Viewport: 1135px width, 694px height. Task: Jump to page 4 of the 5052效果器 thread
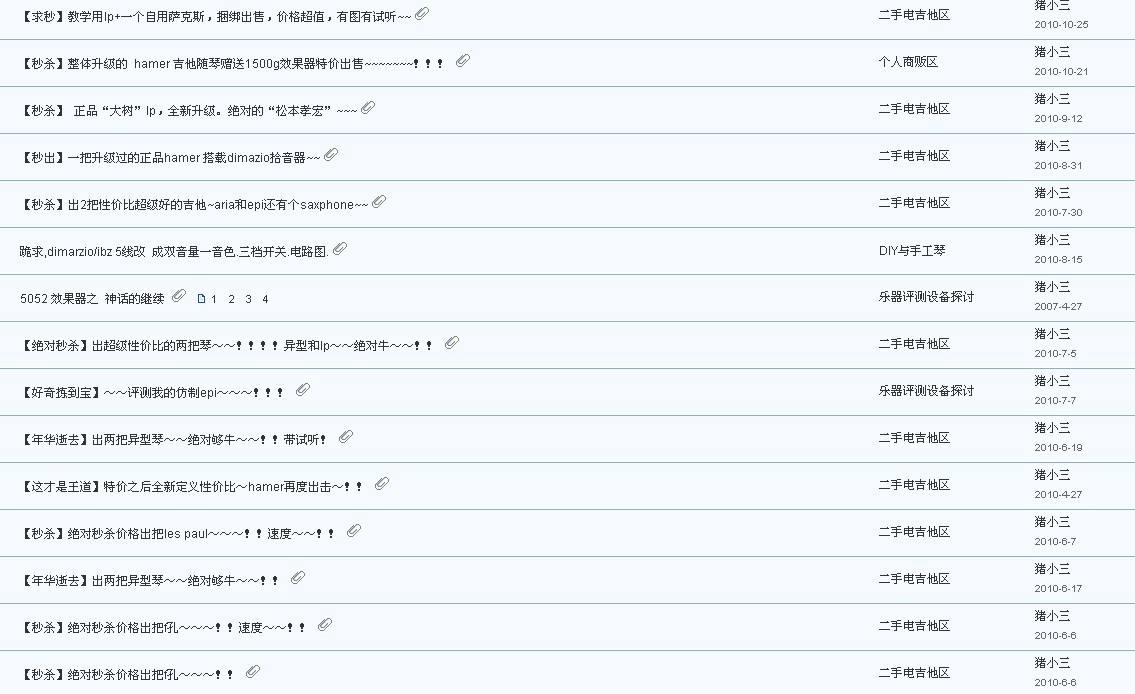[265, 299]
